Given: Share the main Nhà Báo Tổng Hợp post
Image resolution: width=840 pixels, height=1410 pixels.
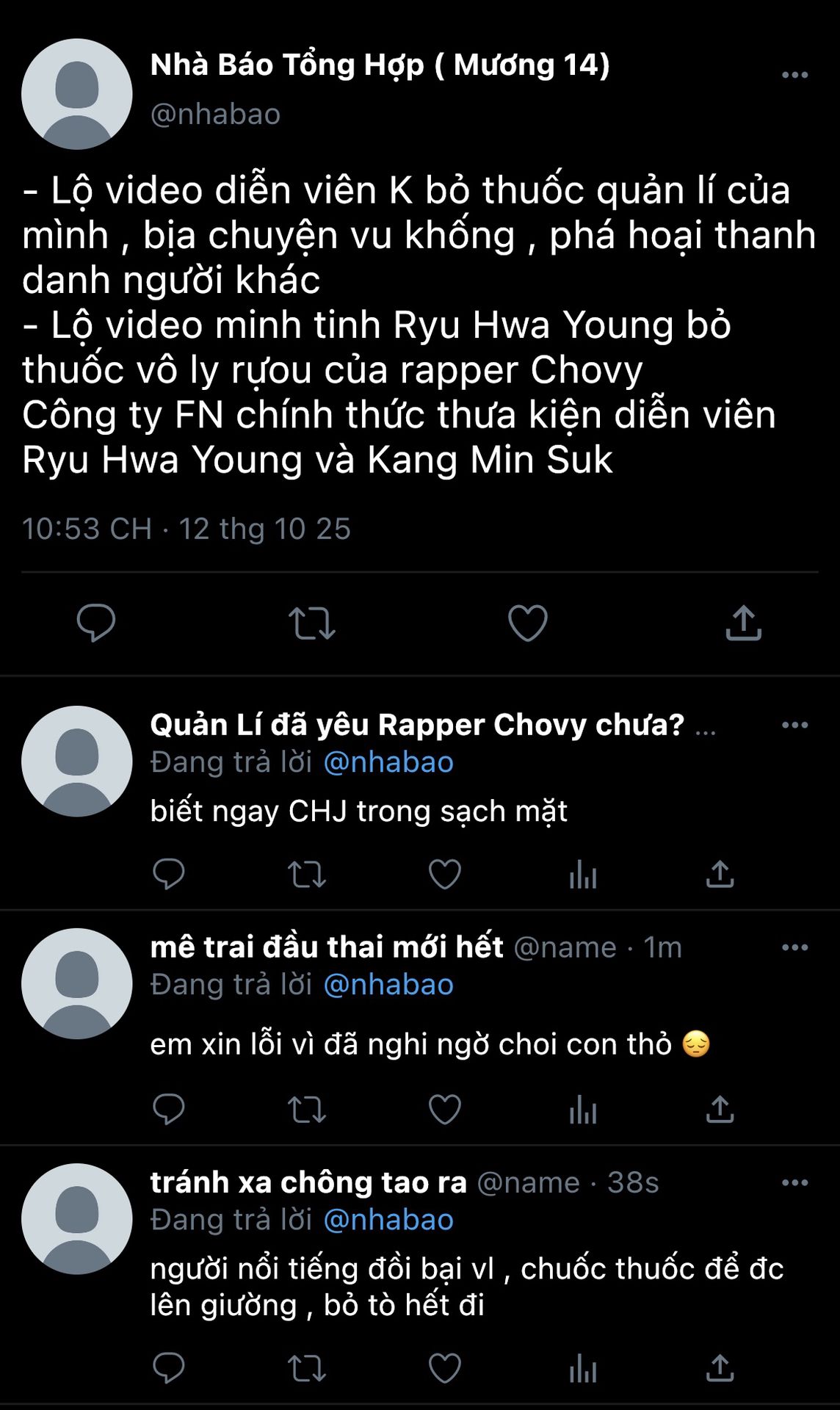Looking at the screenshot, I should pyautogui.click(x=743, y=623).
